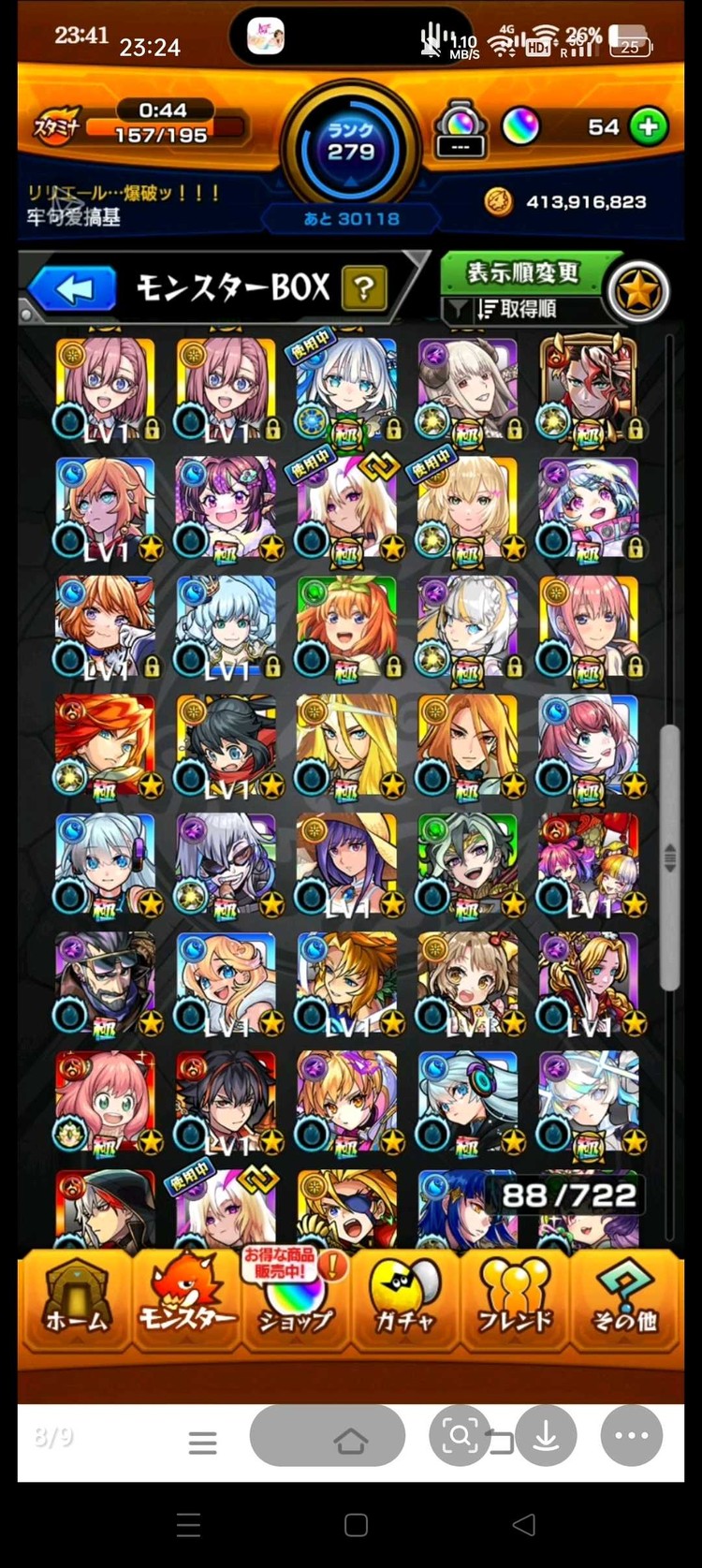Viewport: 702px width, 1568px height.
Task: Open the Monster BOX help question mark
Action: point(364,288)
